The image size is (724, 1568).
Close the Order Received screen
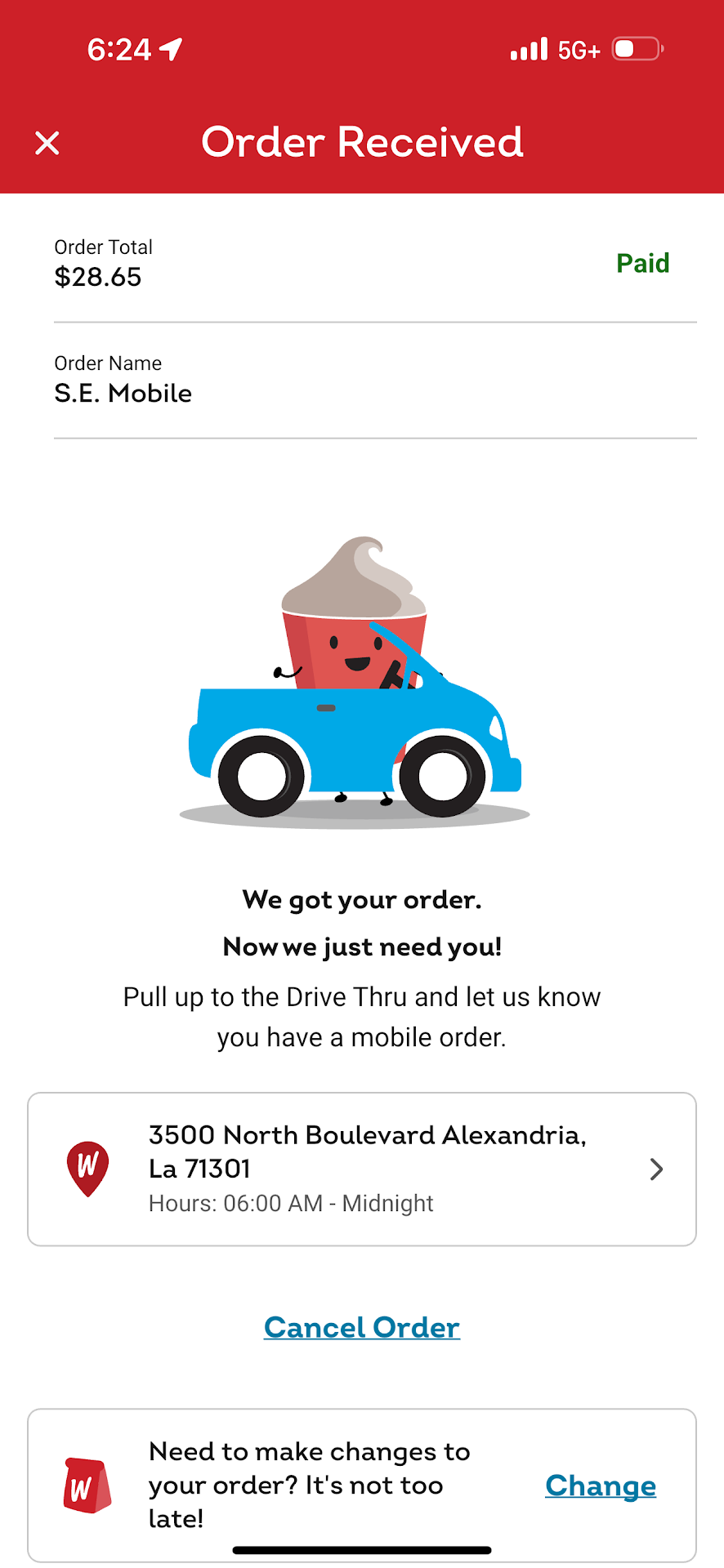[x=47, y=143]
